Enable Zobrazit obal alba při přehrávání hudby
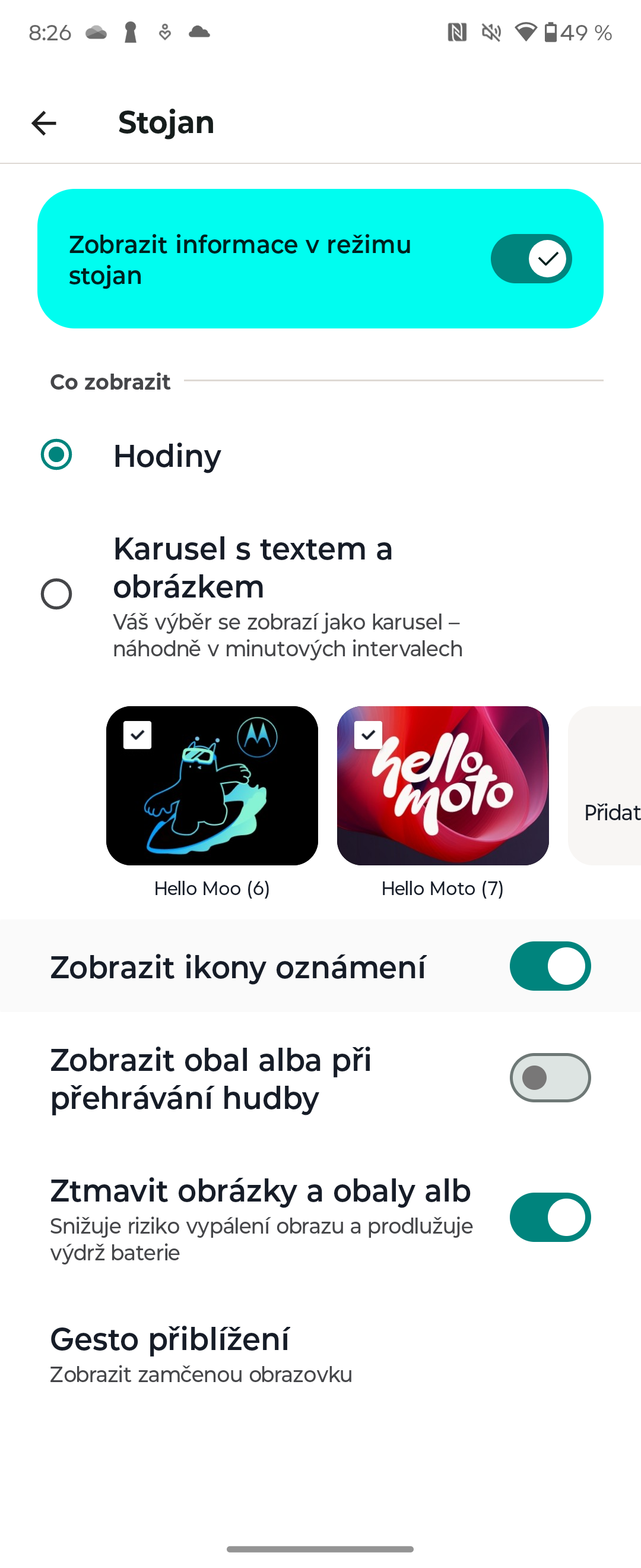Screen dimensions: 641x1568 (x=550, y=1078)
